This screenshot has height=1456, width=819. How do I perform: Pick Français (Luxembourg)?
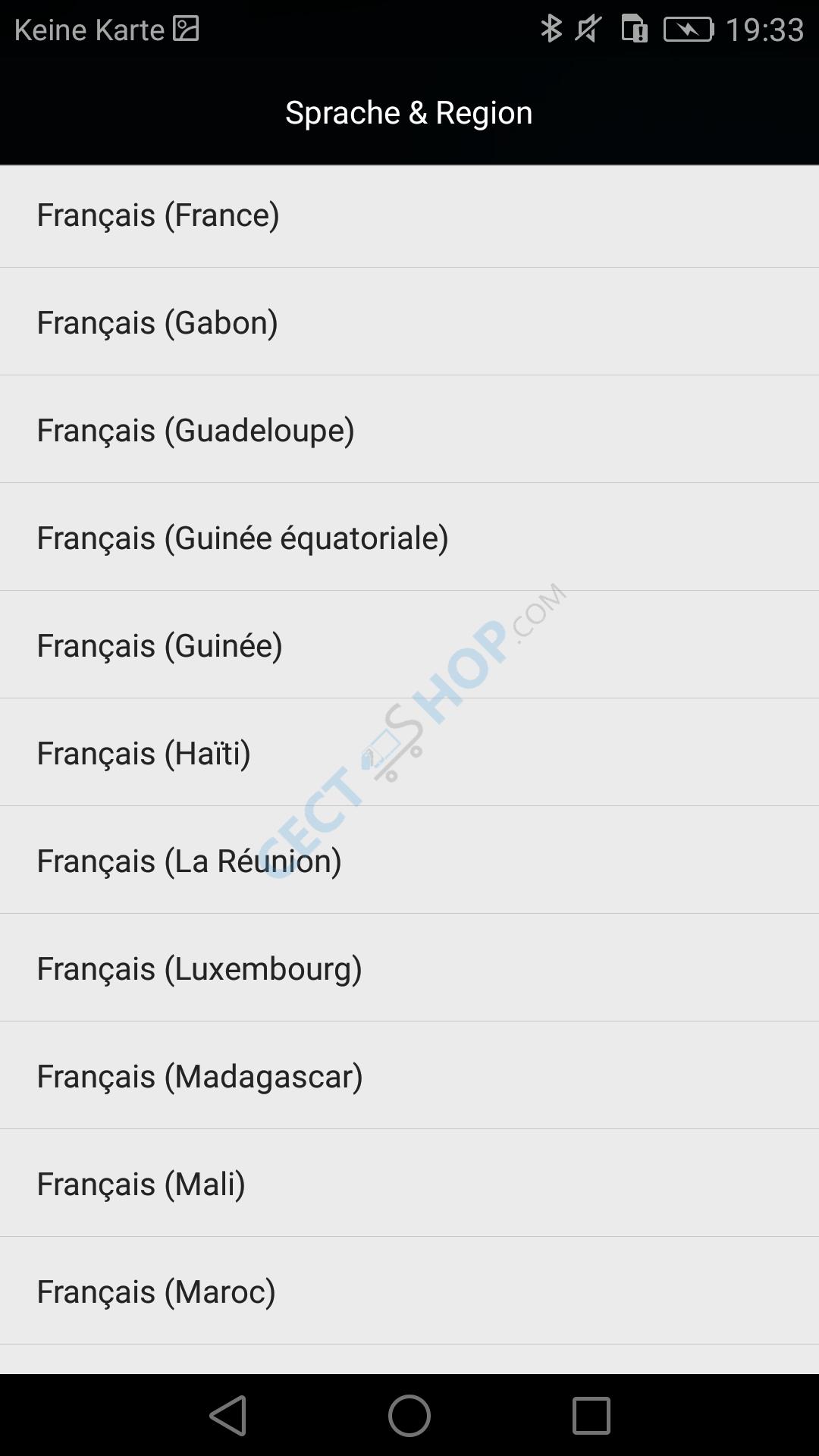409,968
